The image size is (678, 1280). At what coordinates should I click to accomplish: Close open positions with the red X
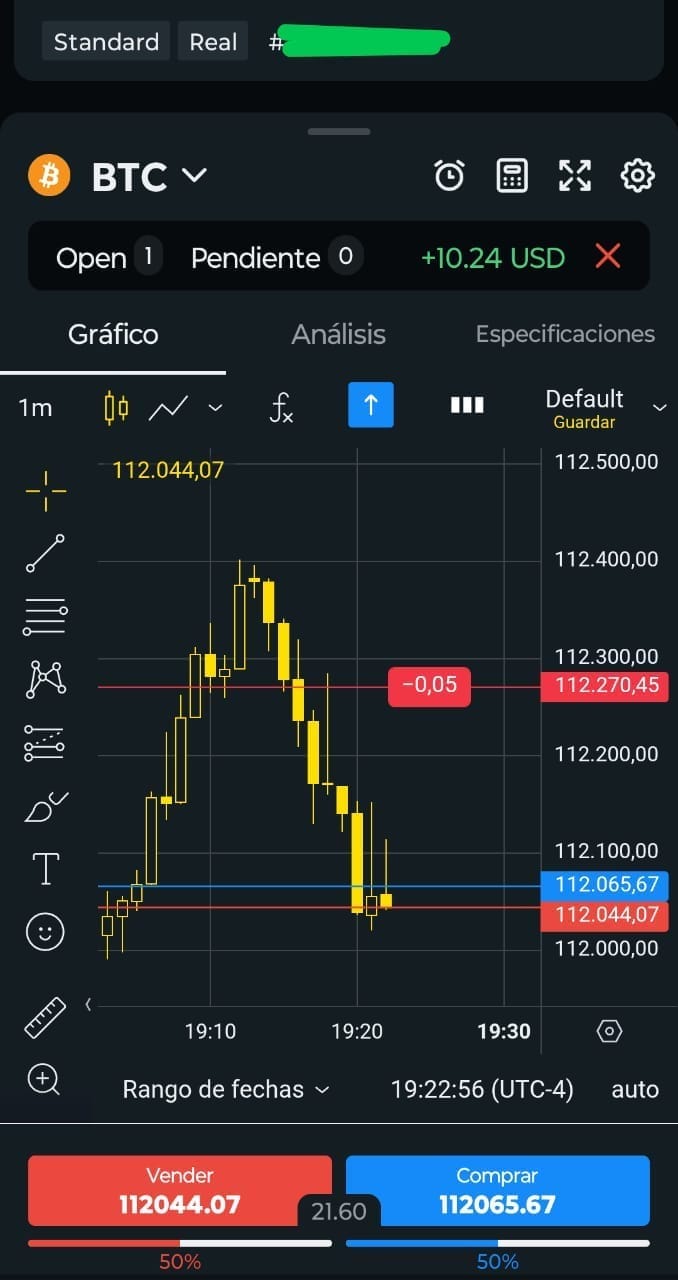pyautogui.click(x=608, y=257)
